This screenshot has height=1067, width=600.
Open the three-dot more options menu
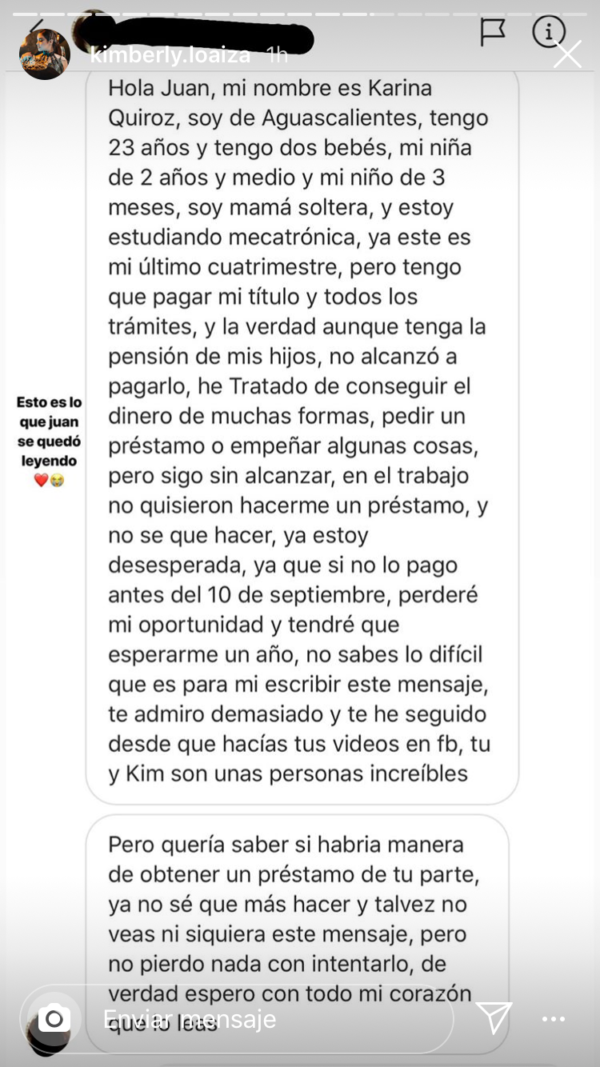point(553,1019)
